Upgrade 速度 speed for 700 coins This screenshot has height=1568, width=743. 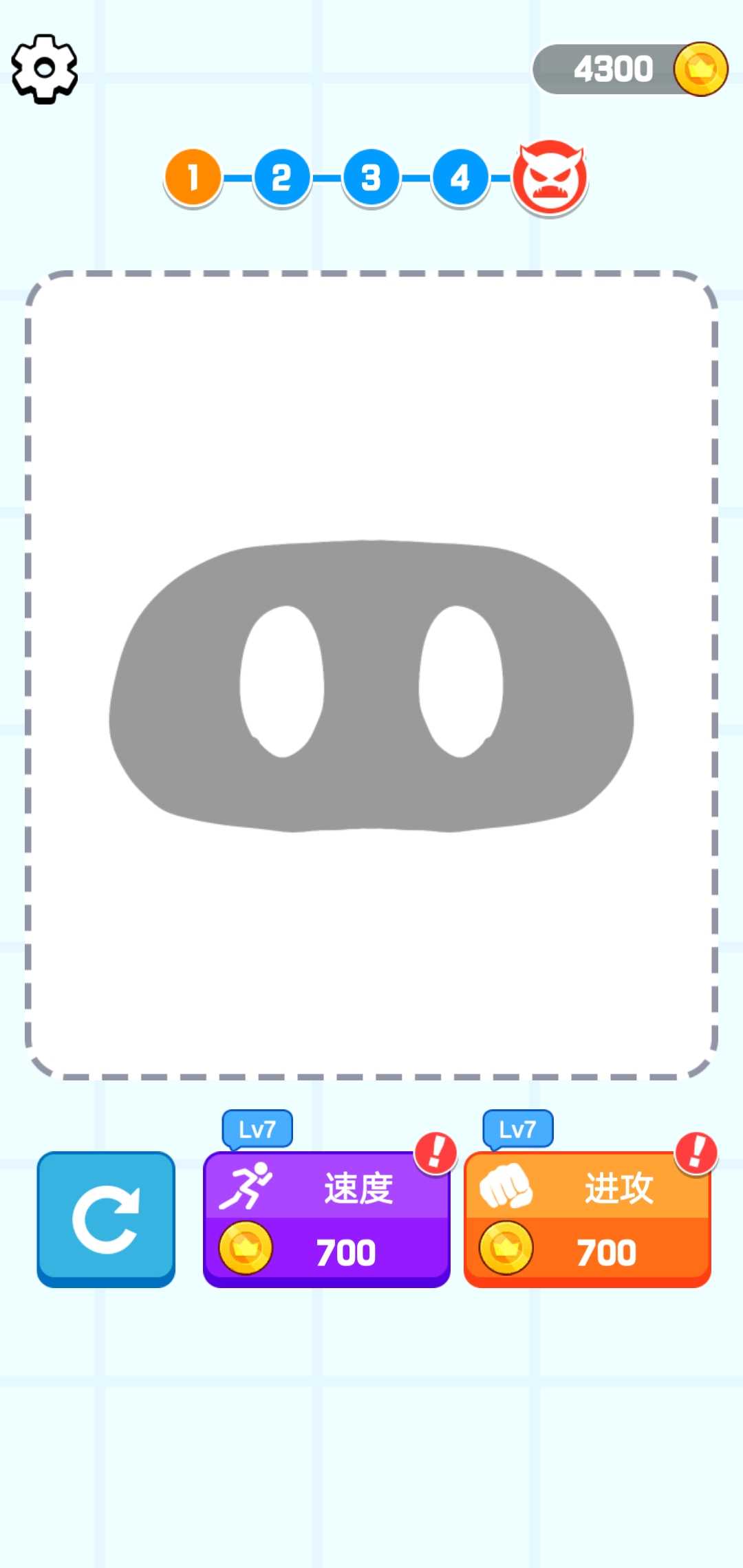pos(327,1219)
